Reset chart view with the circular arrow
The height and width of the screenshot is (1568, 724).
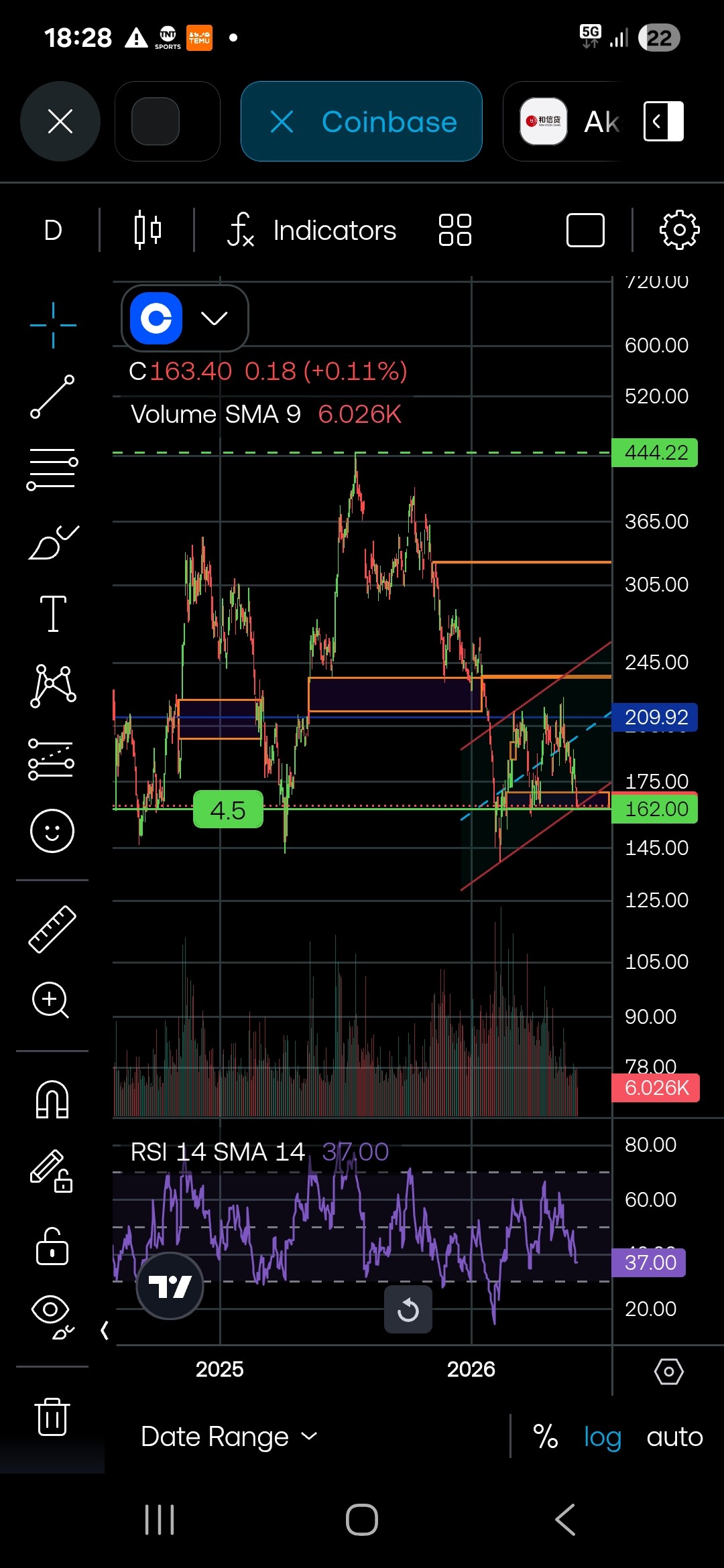[x=408, y=1309]
